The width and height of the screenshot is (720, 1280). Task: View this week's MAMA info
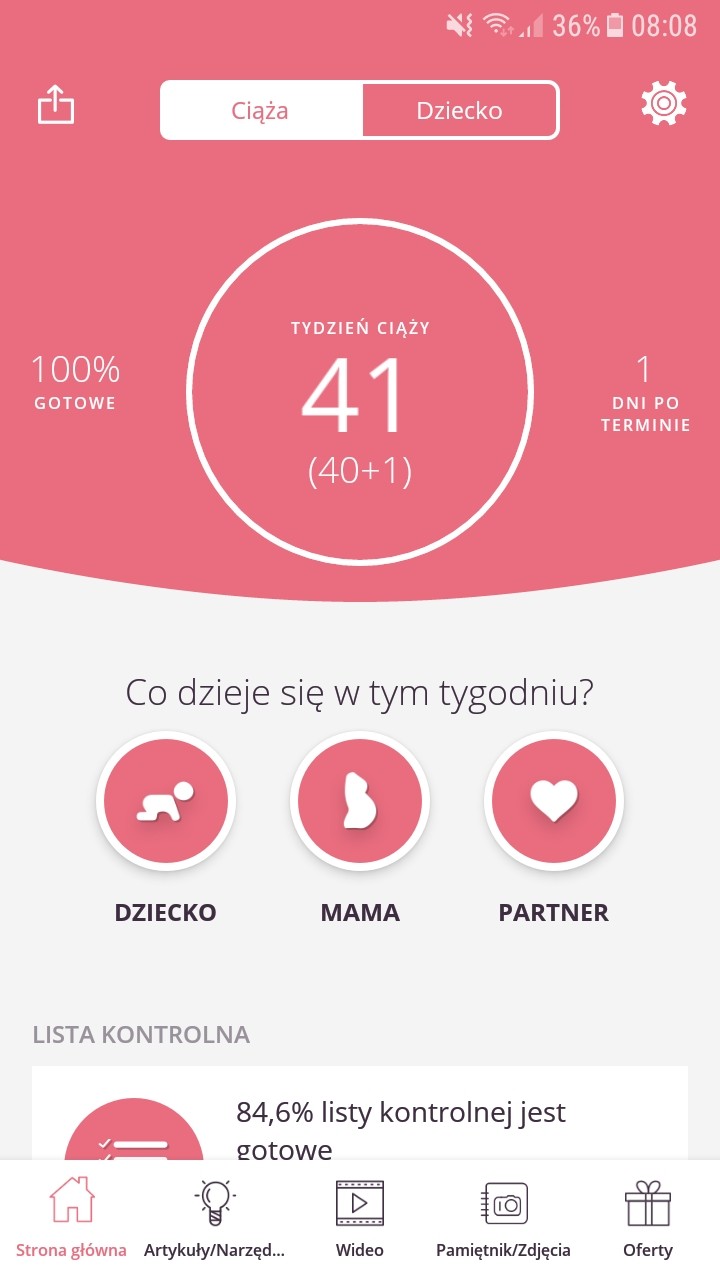[x=360, y=802]
